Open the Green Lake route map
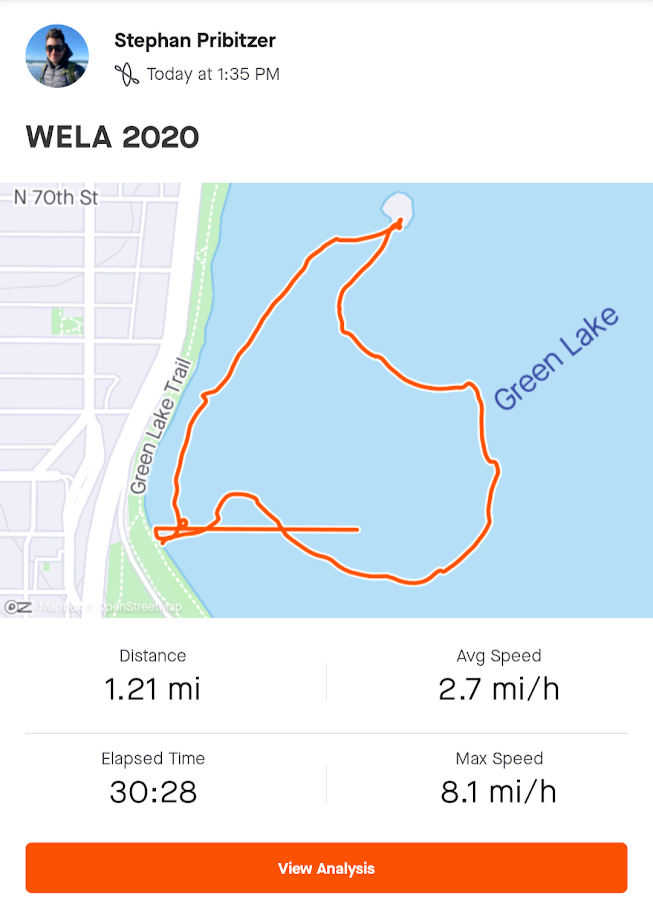This screenshot has width=653, height=910. tap(326, 400)
